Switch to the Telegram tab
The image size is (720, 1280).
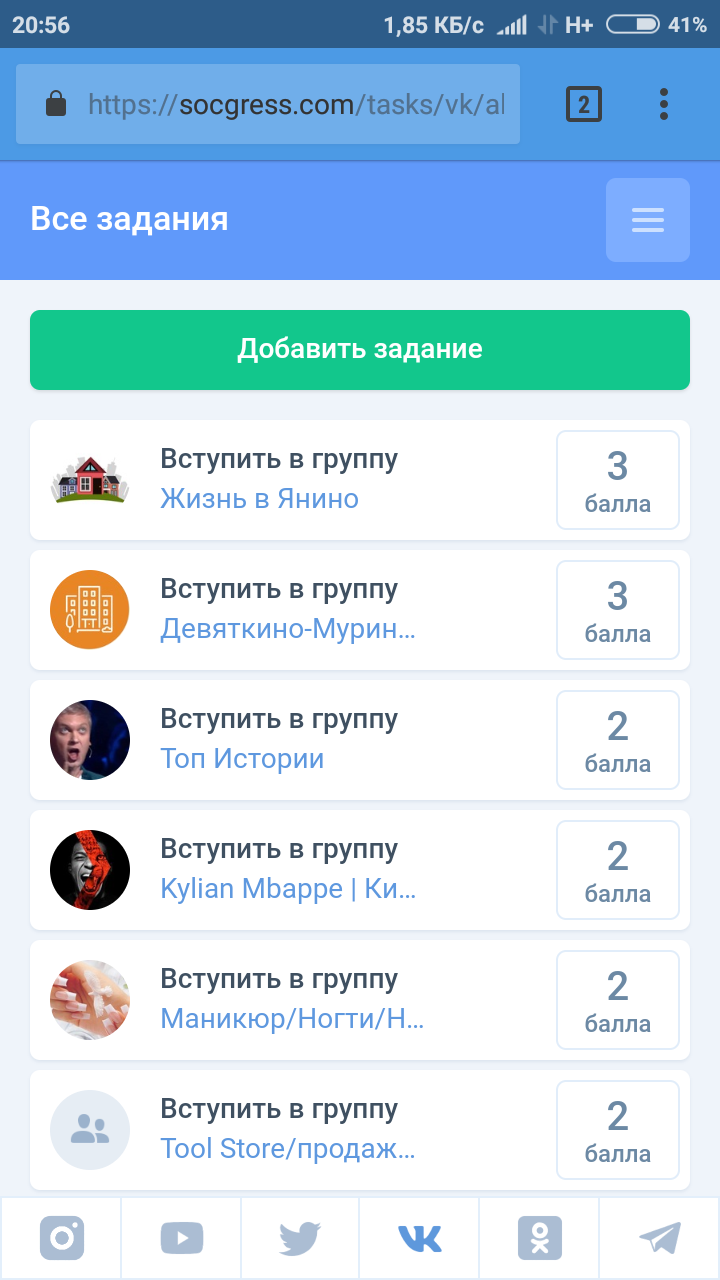659,1238
